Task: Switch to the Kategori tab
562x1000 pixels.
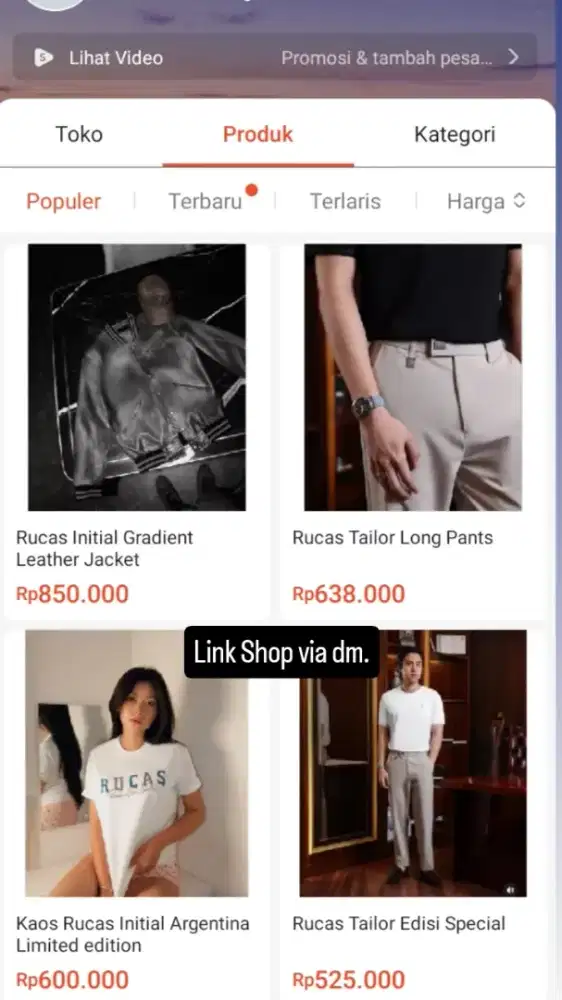Action: pyautogui.click(x=454, y=134)
